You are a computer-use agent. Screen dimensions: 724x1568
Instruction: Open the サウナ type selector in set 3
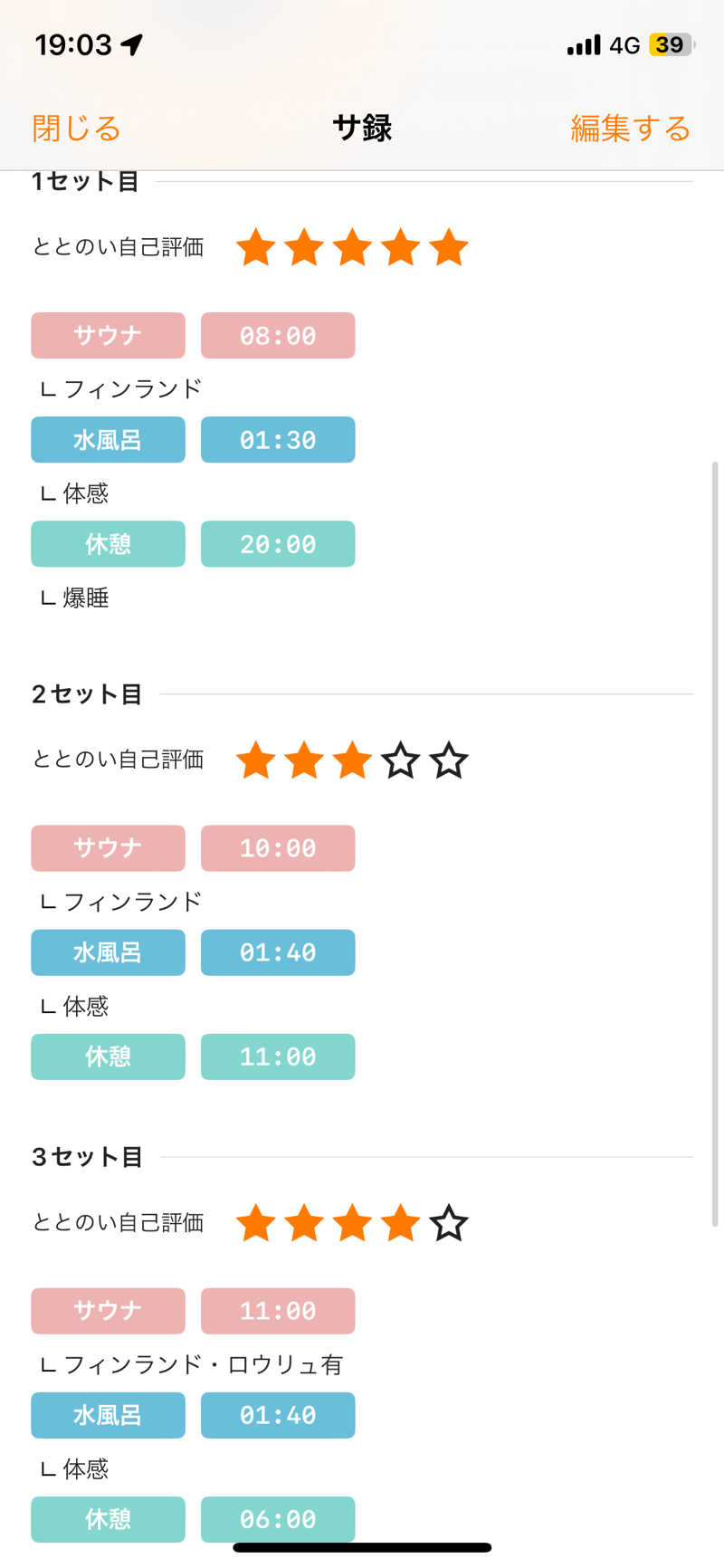click(108, 1310)
